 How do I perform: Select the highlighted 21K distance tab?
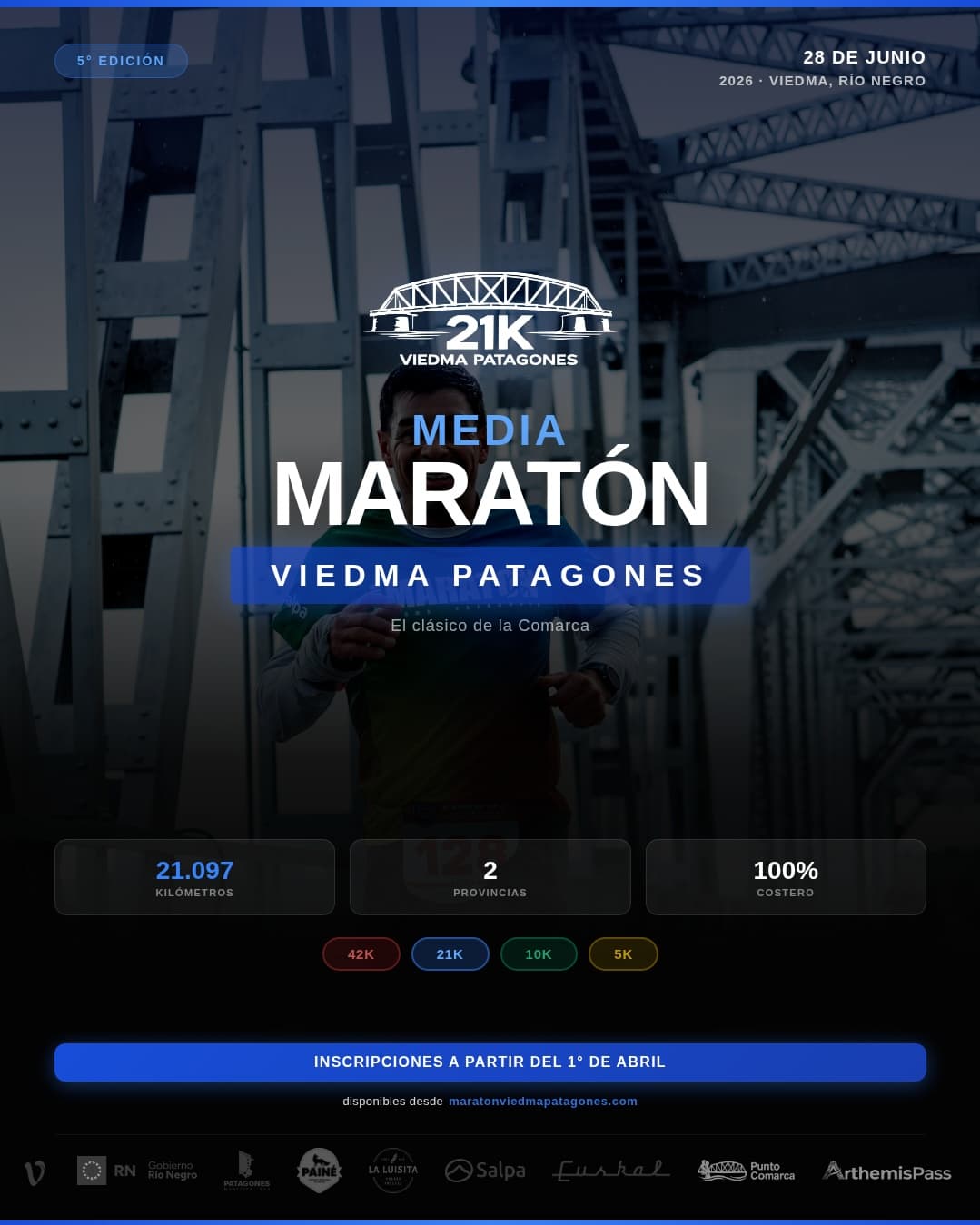[450, 954]
